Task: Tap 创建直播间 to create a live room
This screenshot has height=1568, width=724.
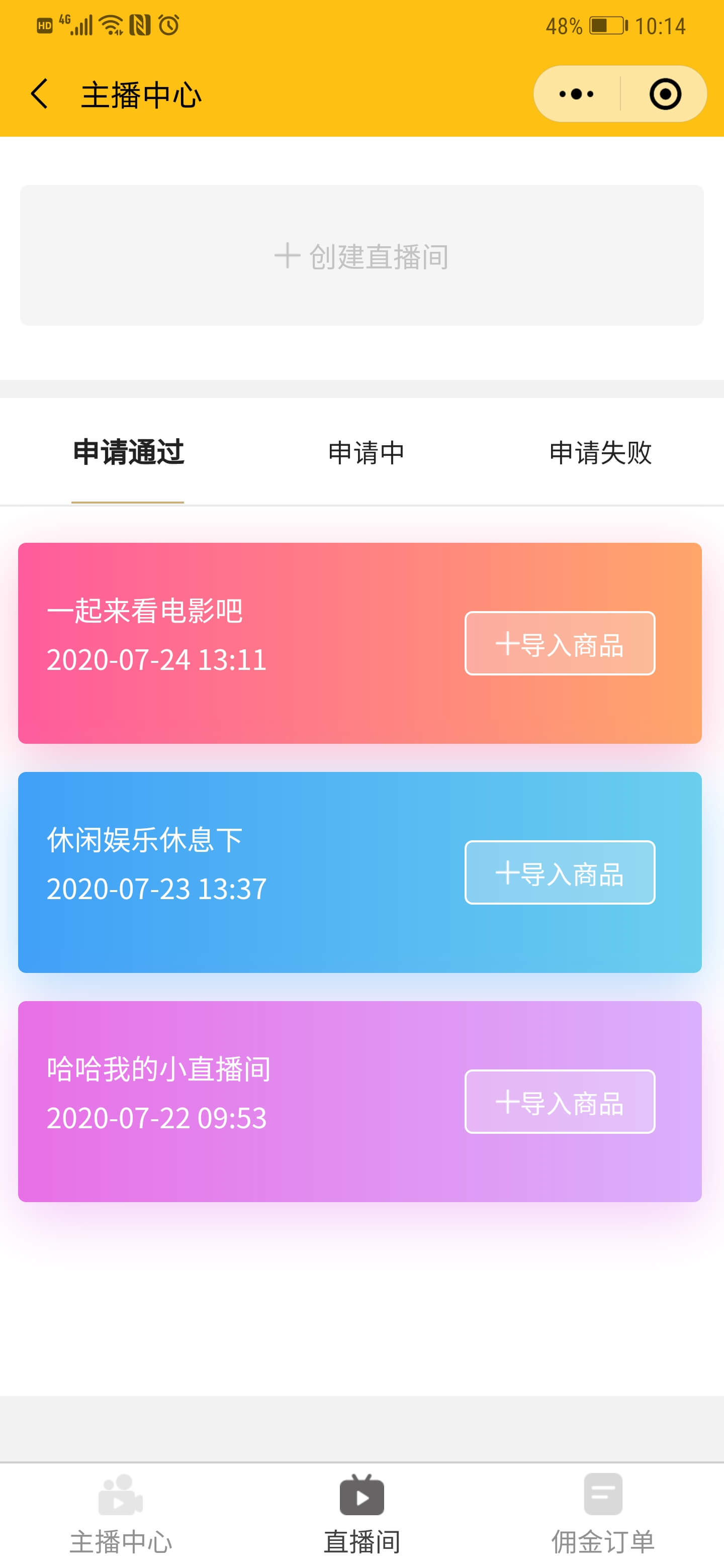Action: click(361, 256)
